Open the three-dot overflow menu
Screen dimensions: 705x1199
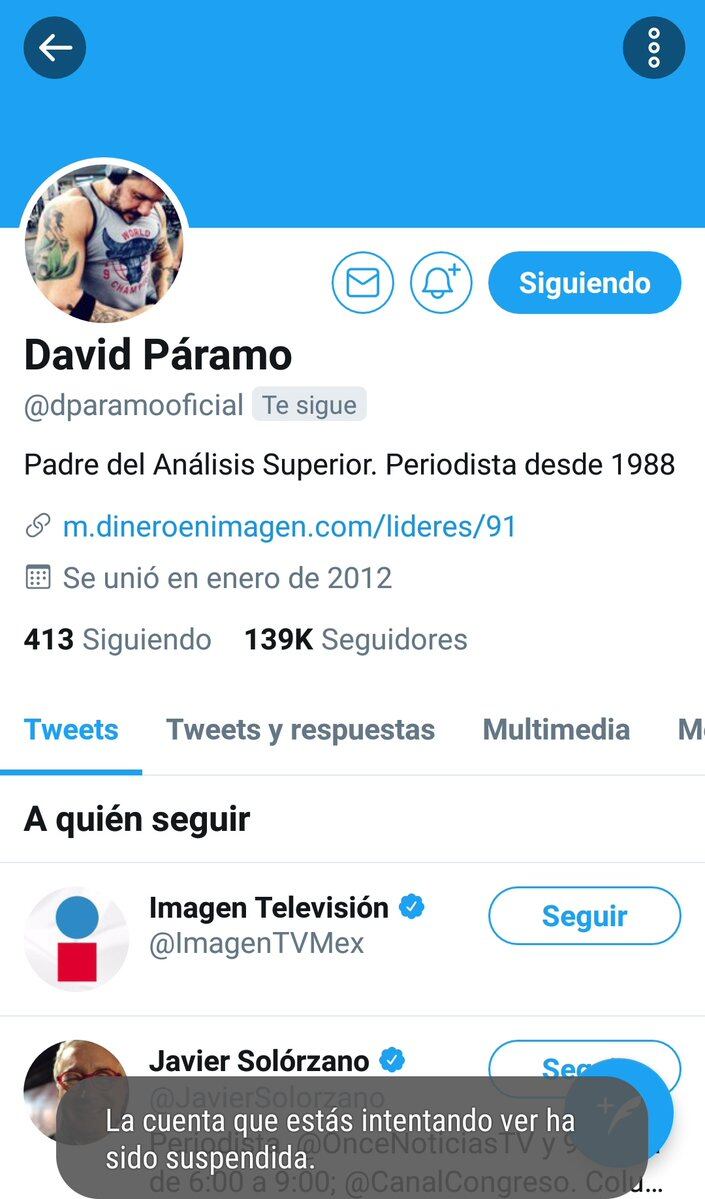(x=653, y=47)
